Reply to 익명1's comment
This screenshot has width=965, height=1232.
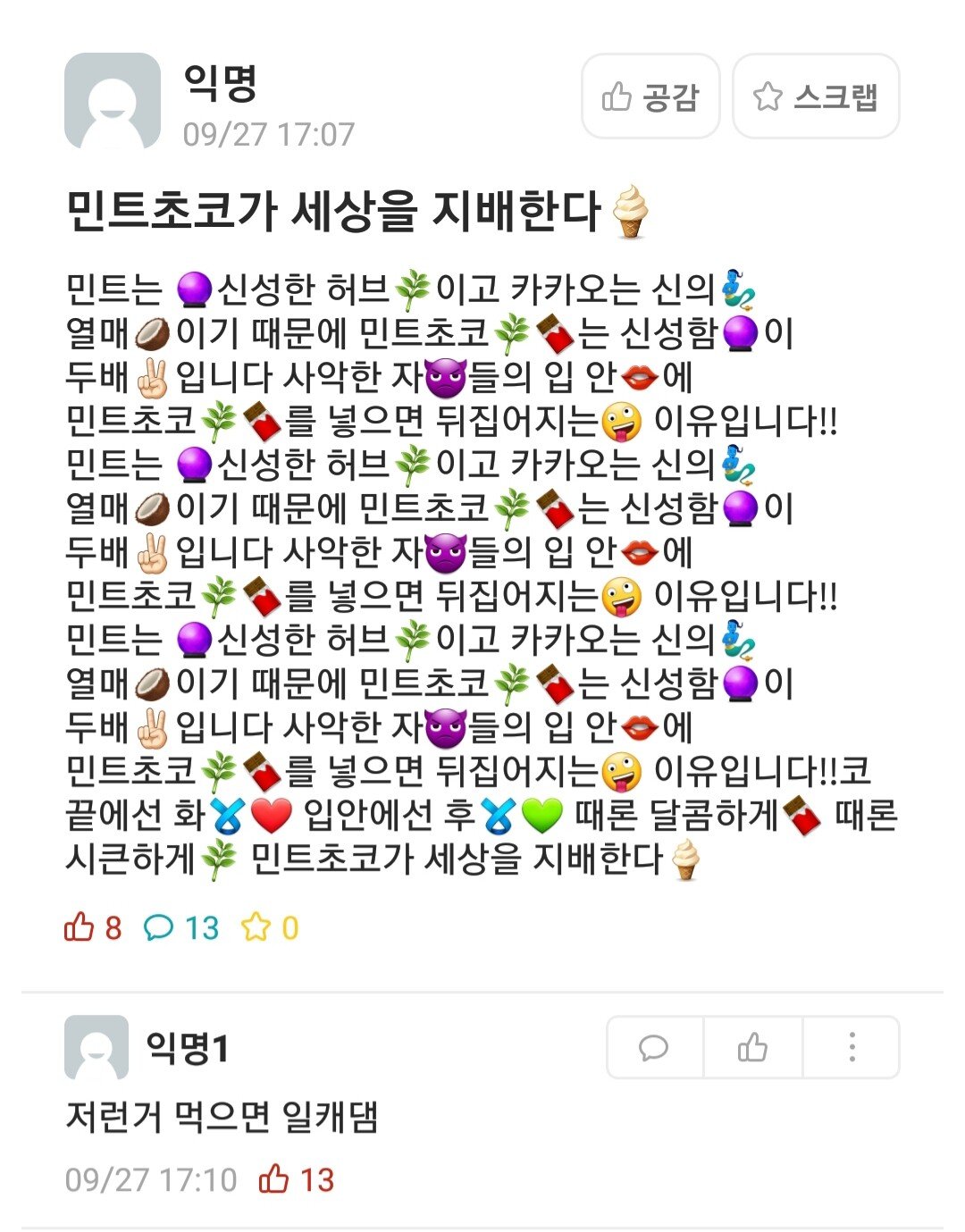coord(654,1047)
